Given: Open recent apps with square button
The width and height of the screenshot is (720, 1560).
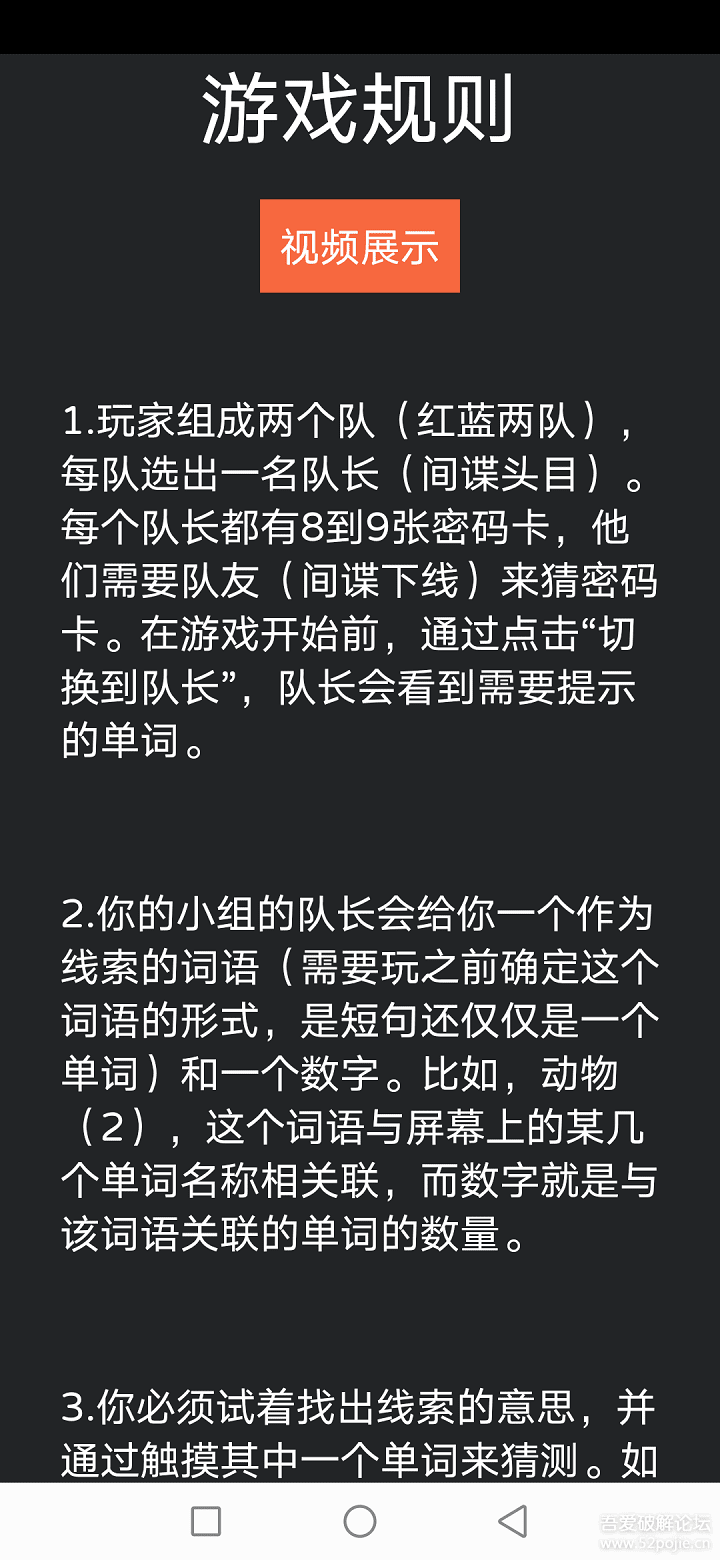Looking at the screenshot, I should click(x=206, y=1521).
